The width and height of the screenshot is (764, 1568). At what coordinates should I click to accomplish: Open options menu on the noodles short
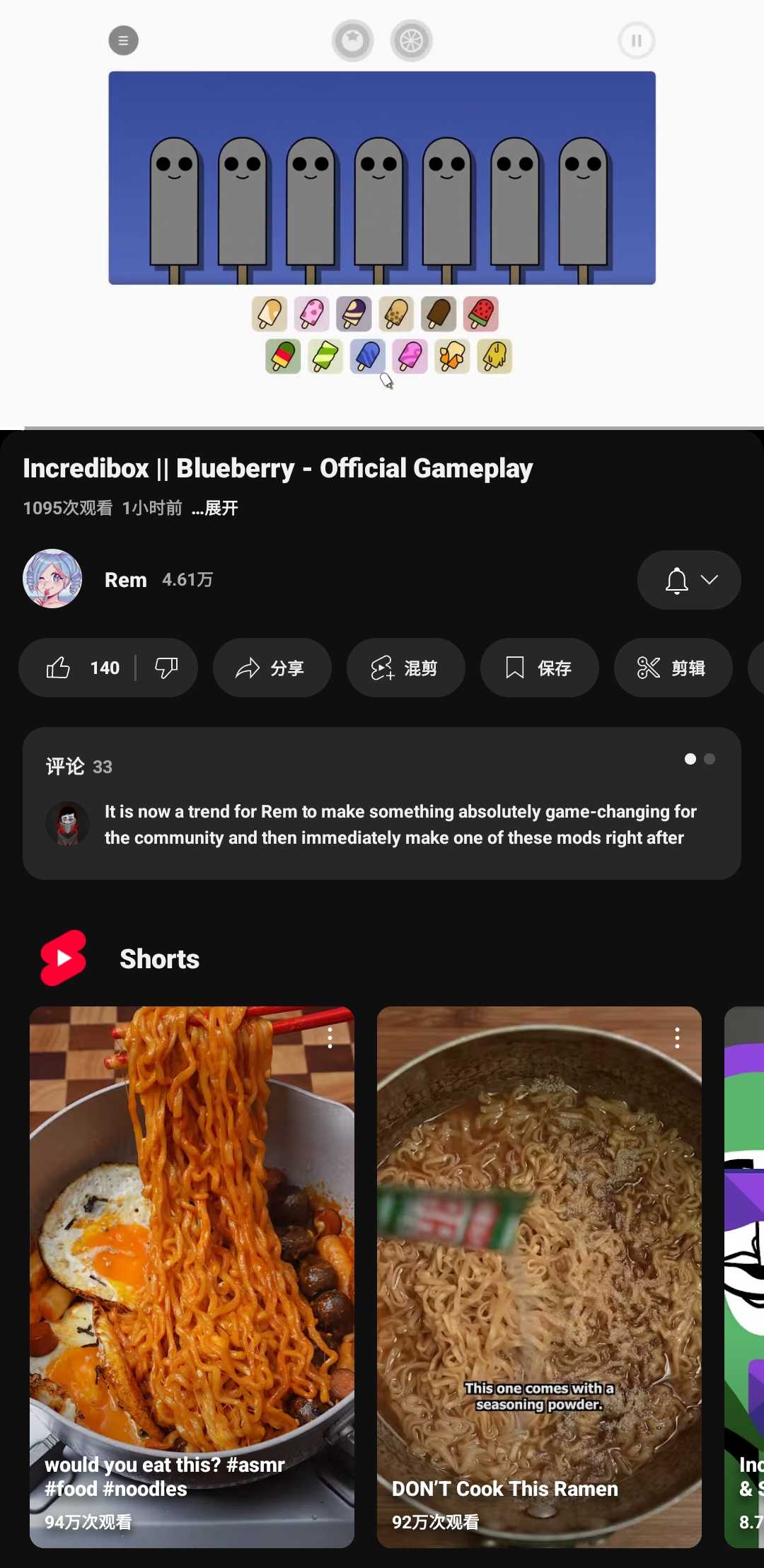[x=330, y=1038]
